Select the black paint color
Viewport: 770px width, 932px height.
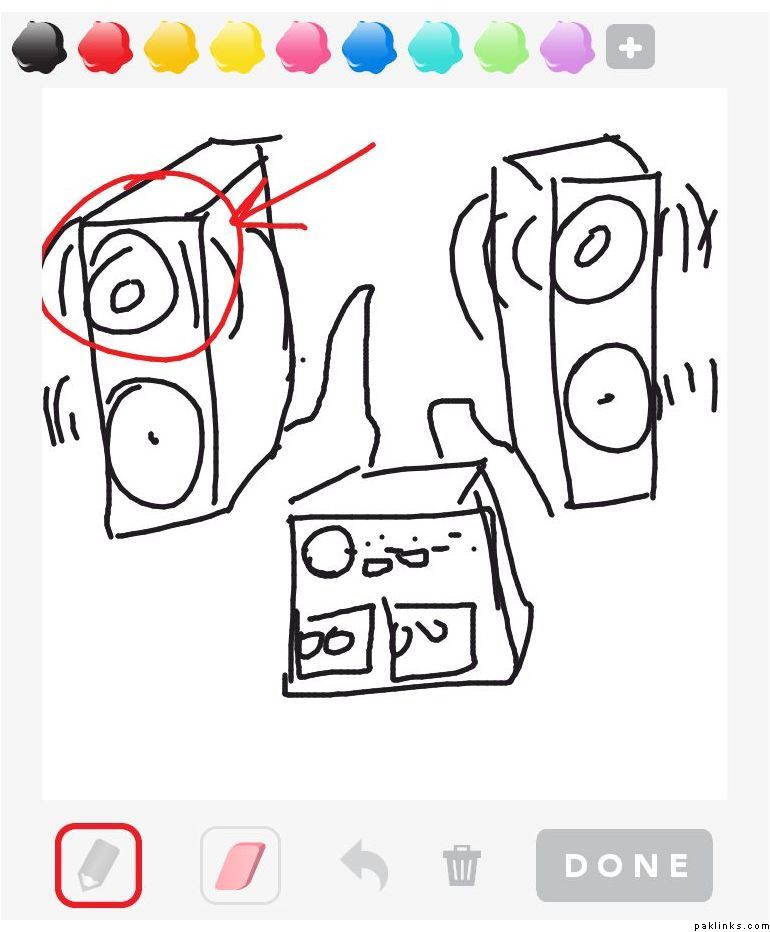click(x=39, y=47)
